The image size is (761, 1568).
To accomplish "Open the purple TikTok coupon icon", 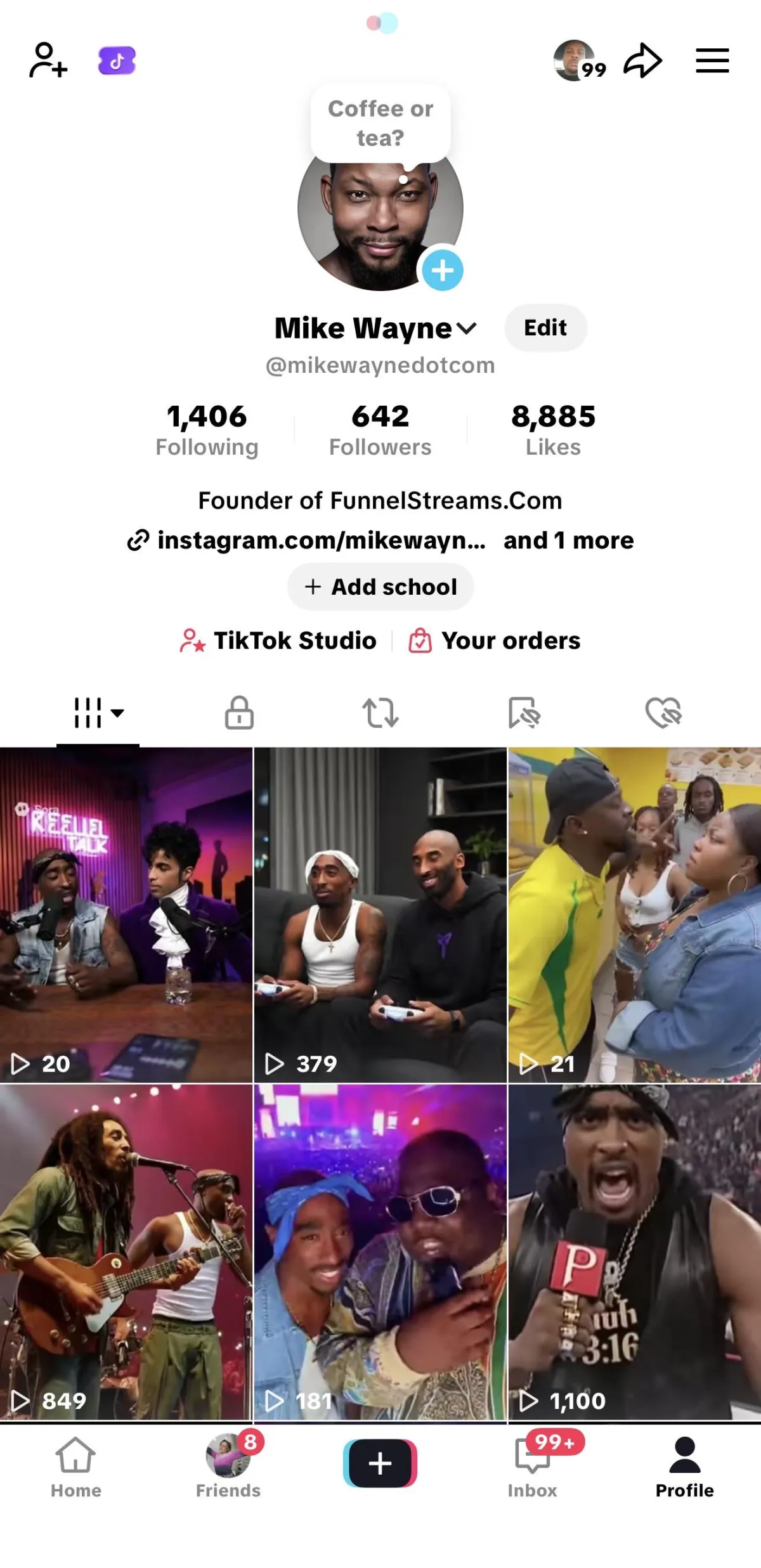I will 117,61.
